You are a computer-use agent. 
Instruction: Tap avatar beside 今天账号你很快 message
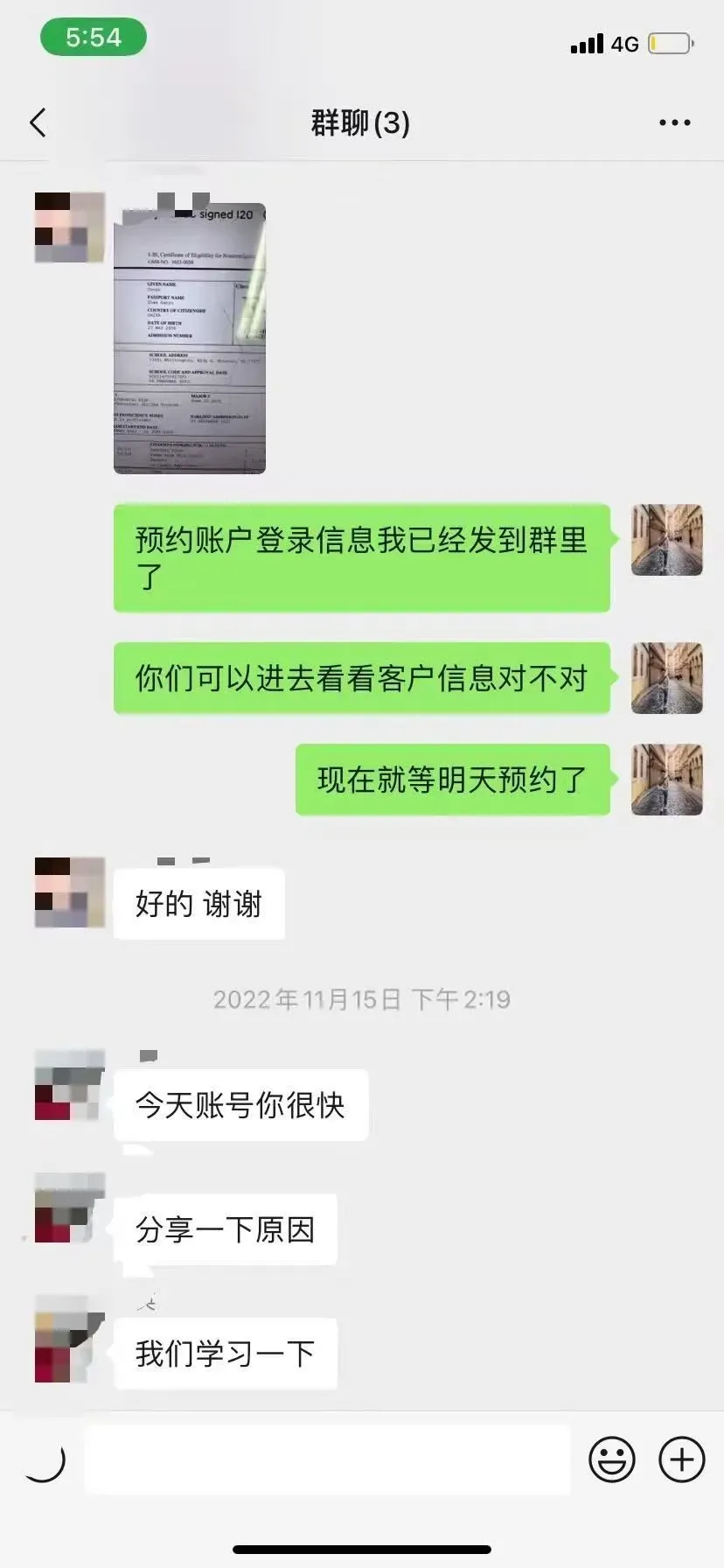coord(69,1085)
